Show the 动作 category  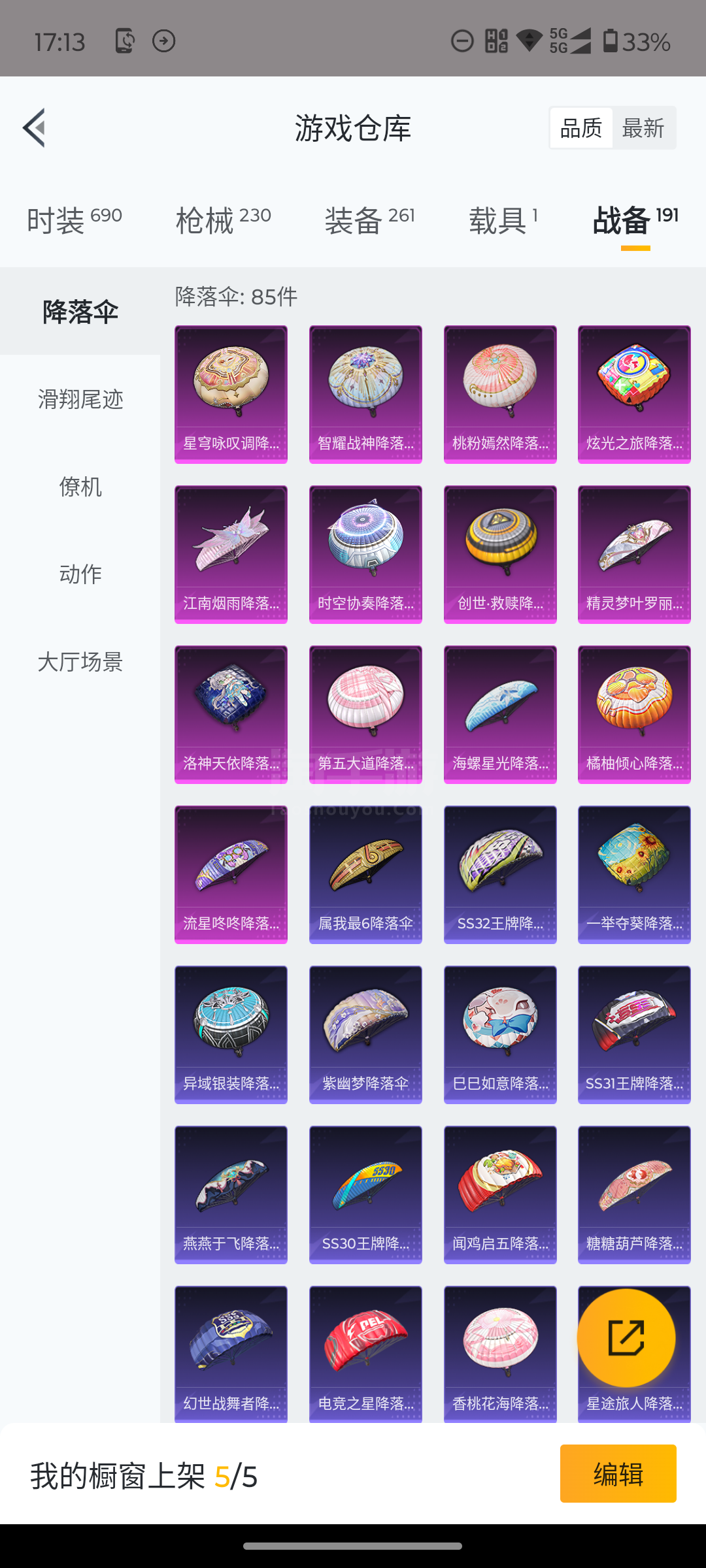pyautogui.click(x=80, y=574)
